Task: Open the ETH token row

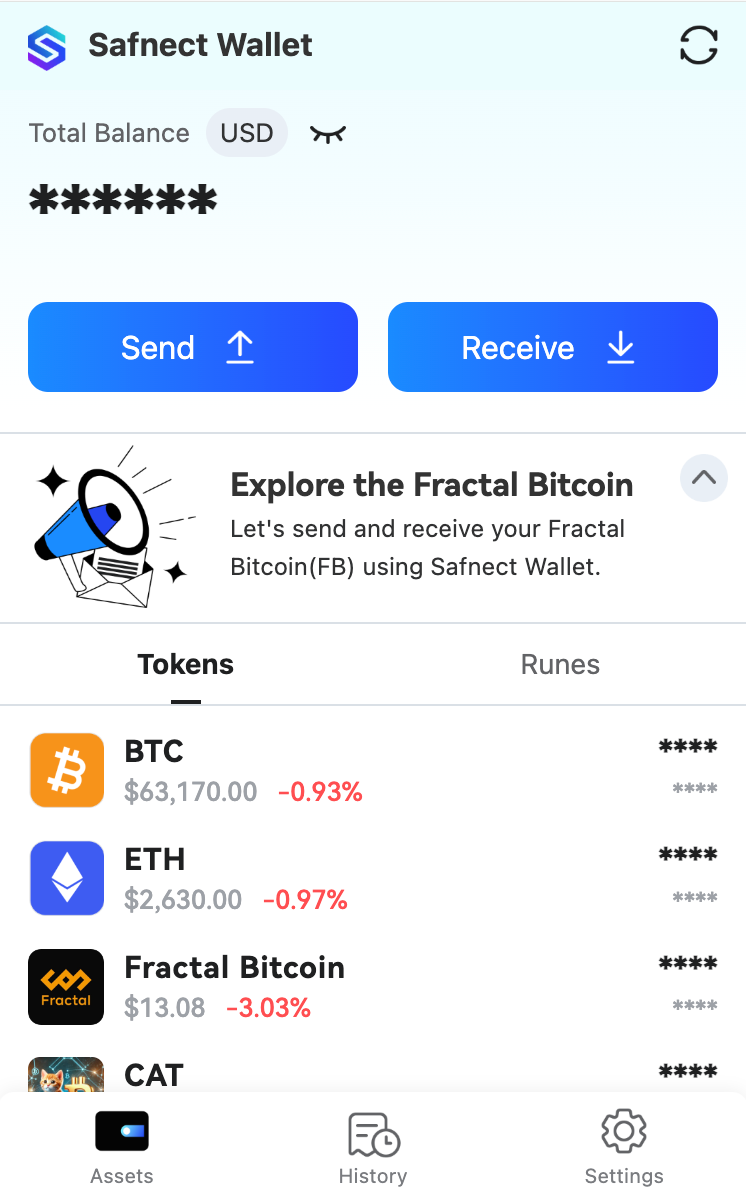Action: [x=373, y=878]
